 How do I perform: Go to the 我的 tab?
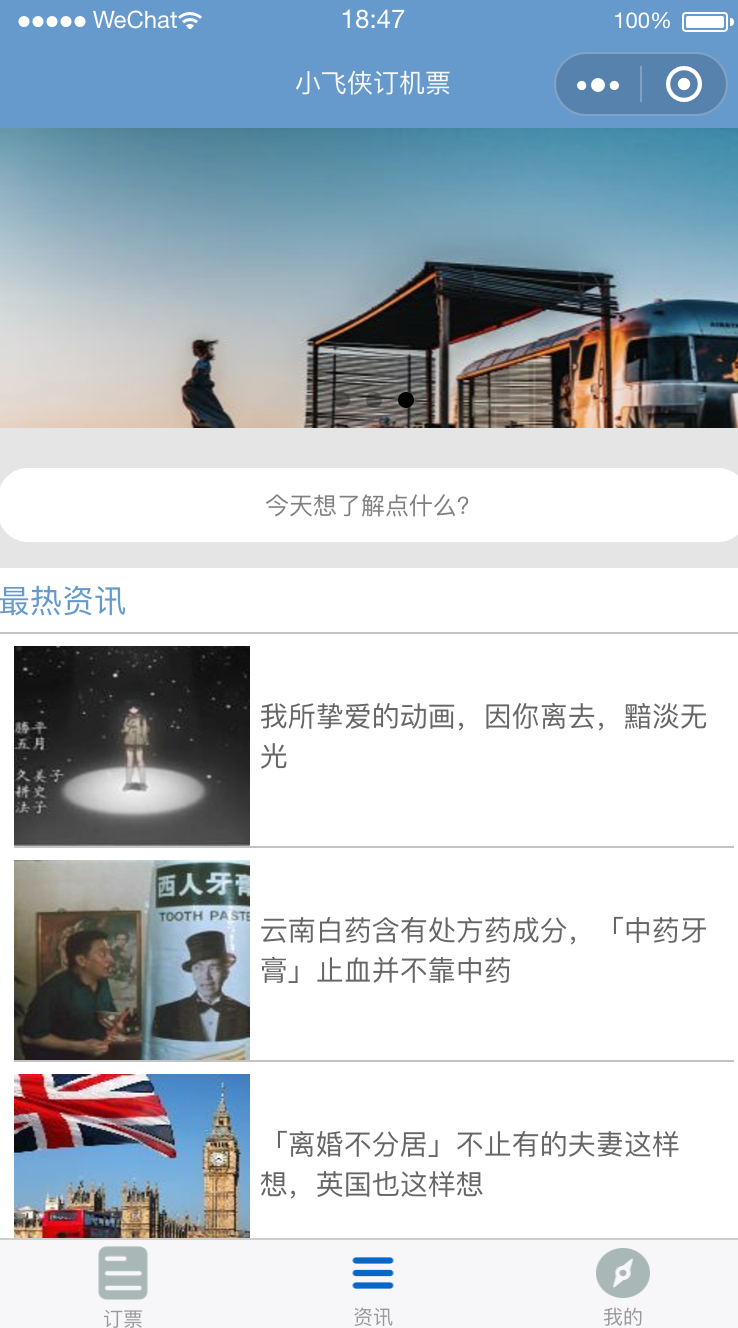622,1285
